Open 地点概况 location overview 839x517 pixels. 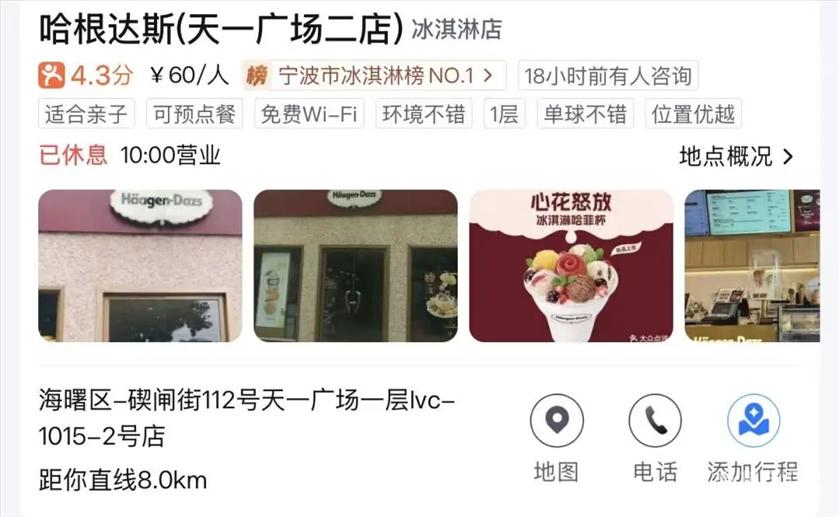pyautogui.click(x=737, y=156)
